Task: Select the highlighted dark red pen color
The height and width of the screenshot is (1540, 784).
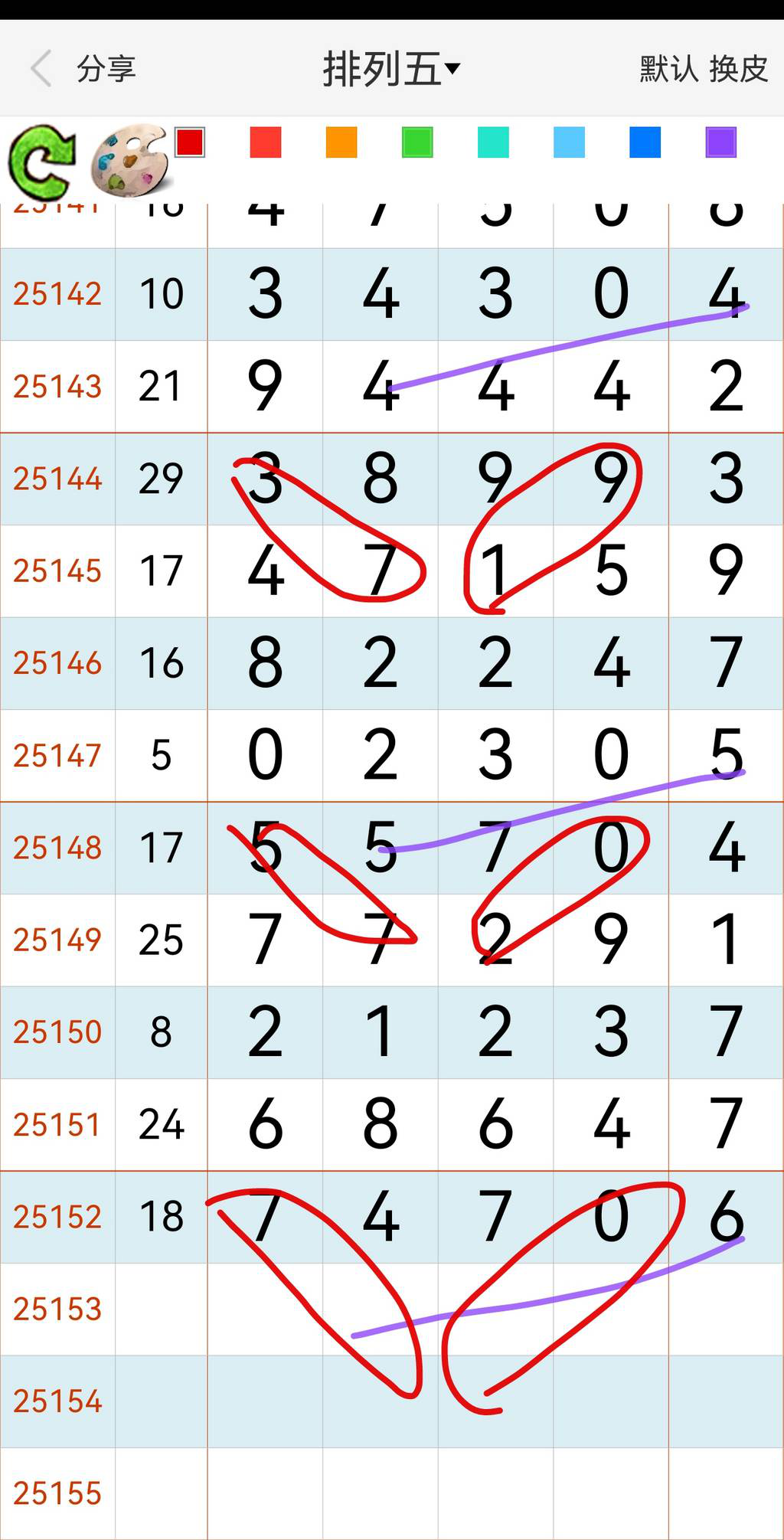Action: (x=190, y=142)
